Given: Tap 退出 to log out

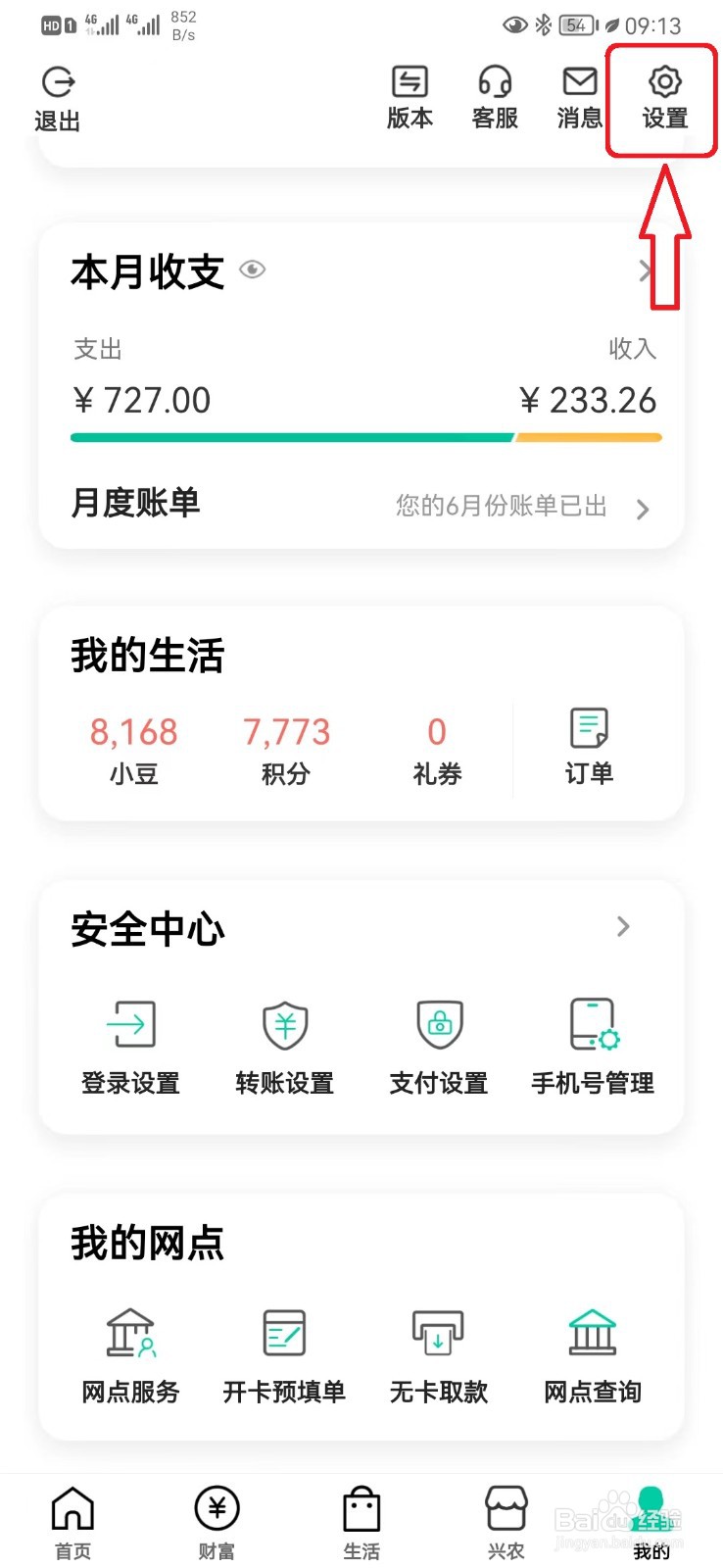Looking at the screenshot, I should (x=57, y=98).
